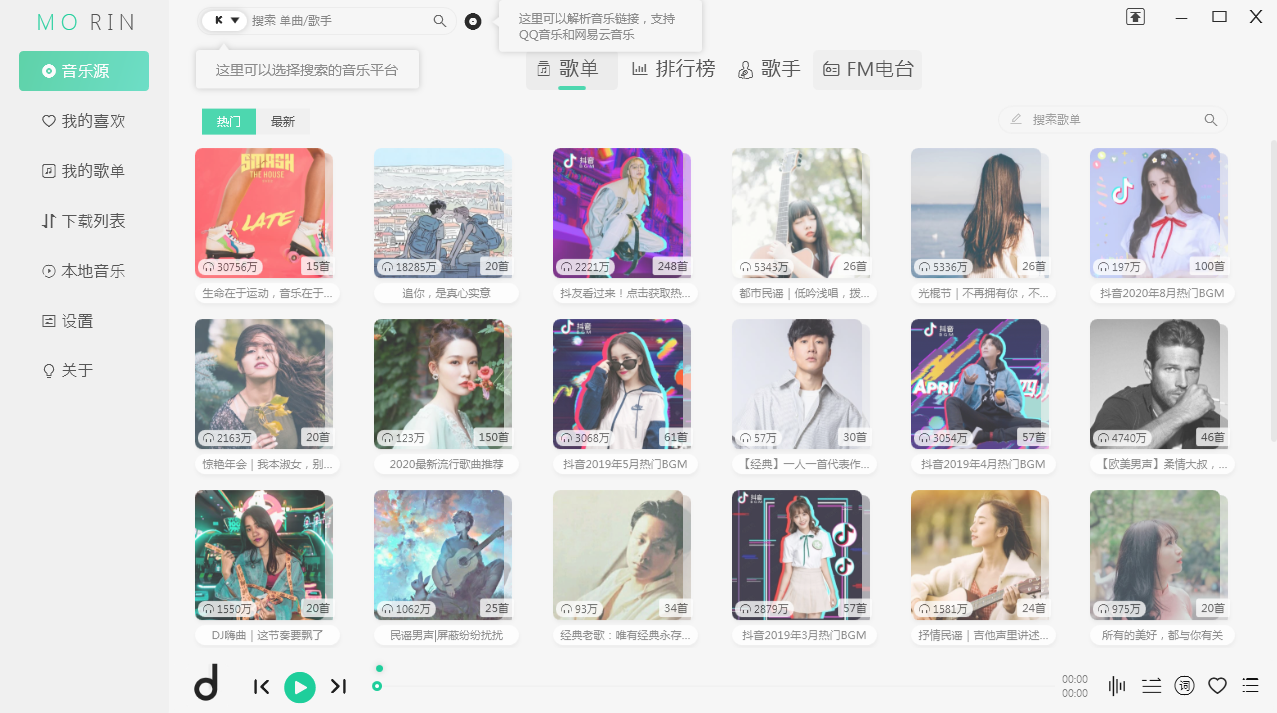Skip to the next track
This screenshot has width=1277, height=713.
(339, 686)
